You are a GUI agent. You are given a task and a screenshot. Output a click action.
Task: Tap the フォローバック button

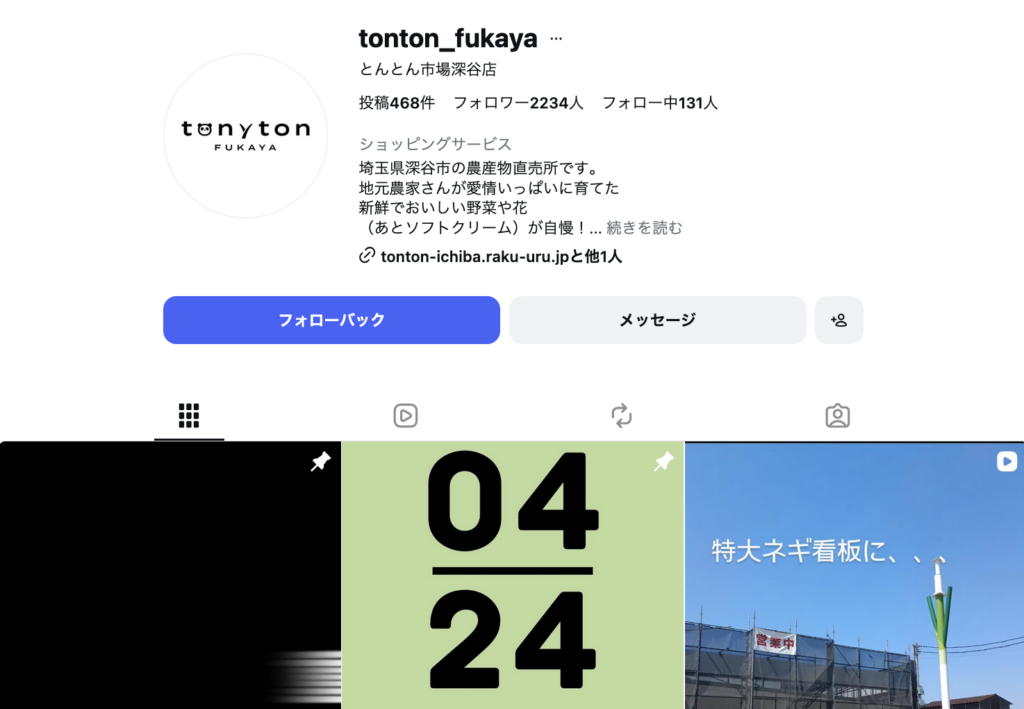(331, 320)
